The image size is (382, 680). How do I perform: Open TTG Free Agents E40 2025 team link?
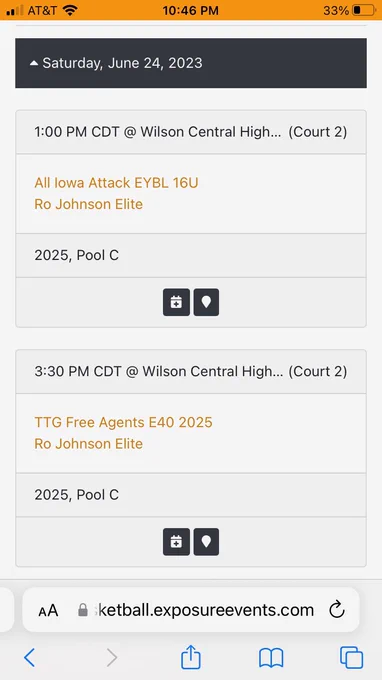pyautogui.click(x=124, y=422)
